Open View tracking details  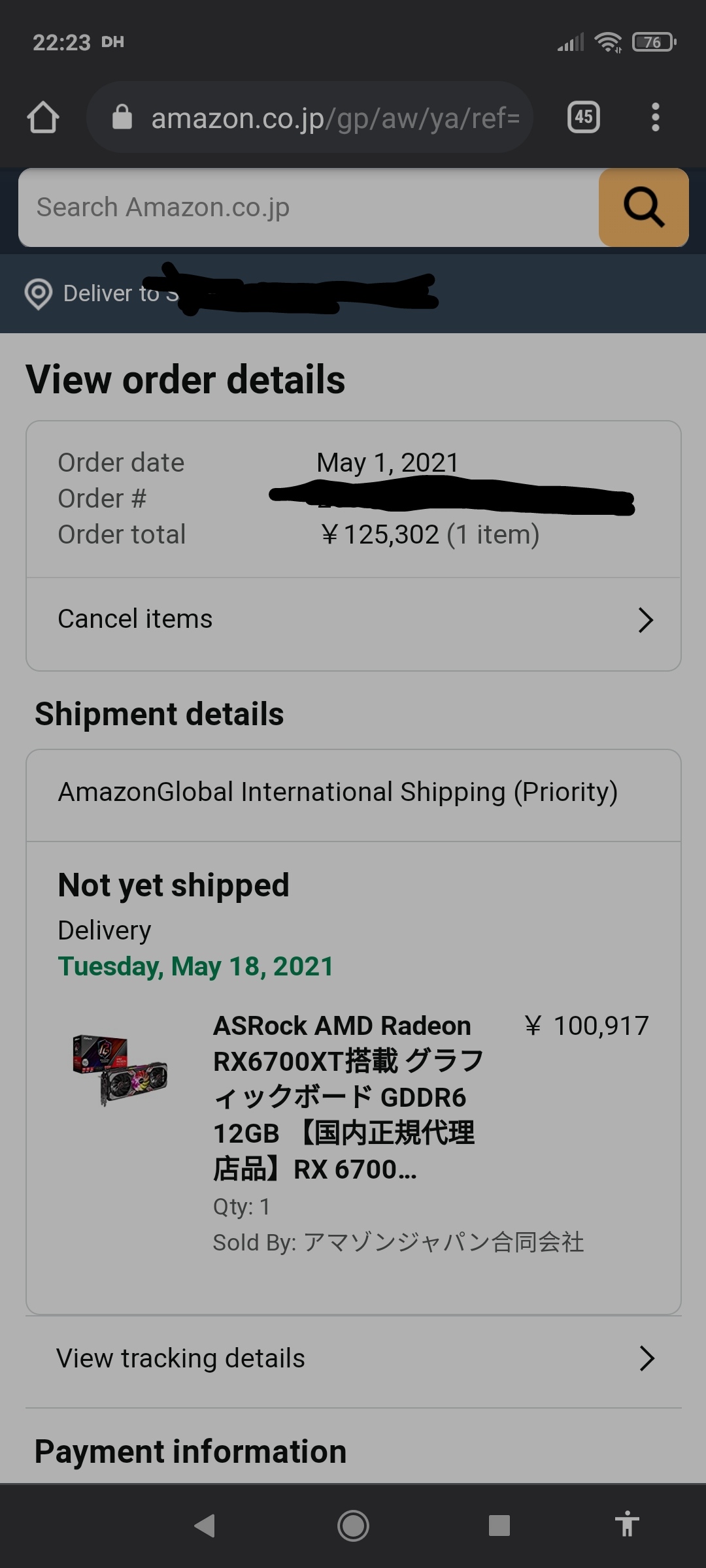click(x=354, y=1359)
